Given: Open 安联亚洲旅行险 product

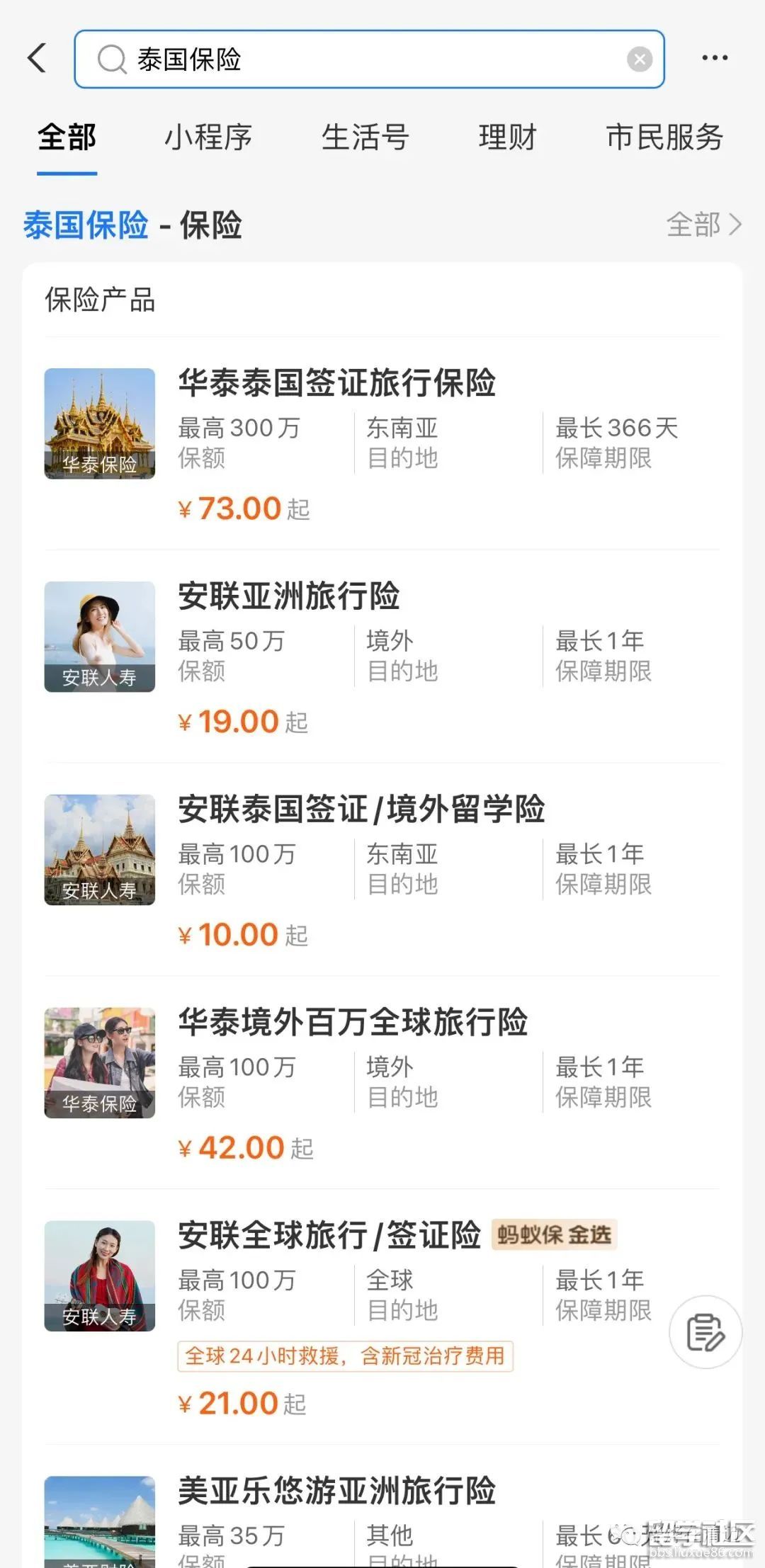Looking at the screenshot, I should pyautogui.click(x=289, y=596).
